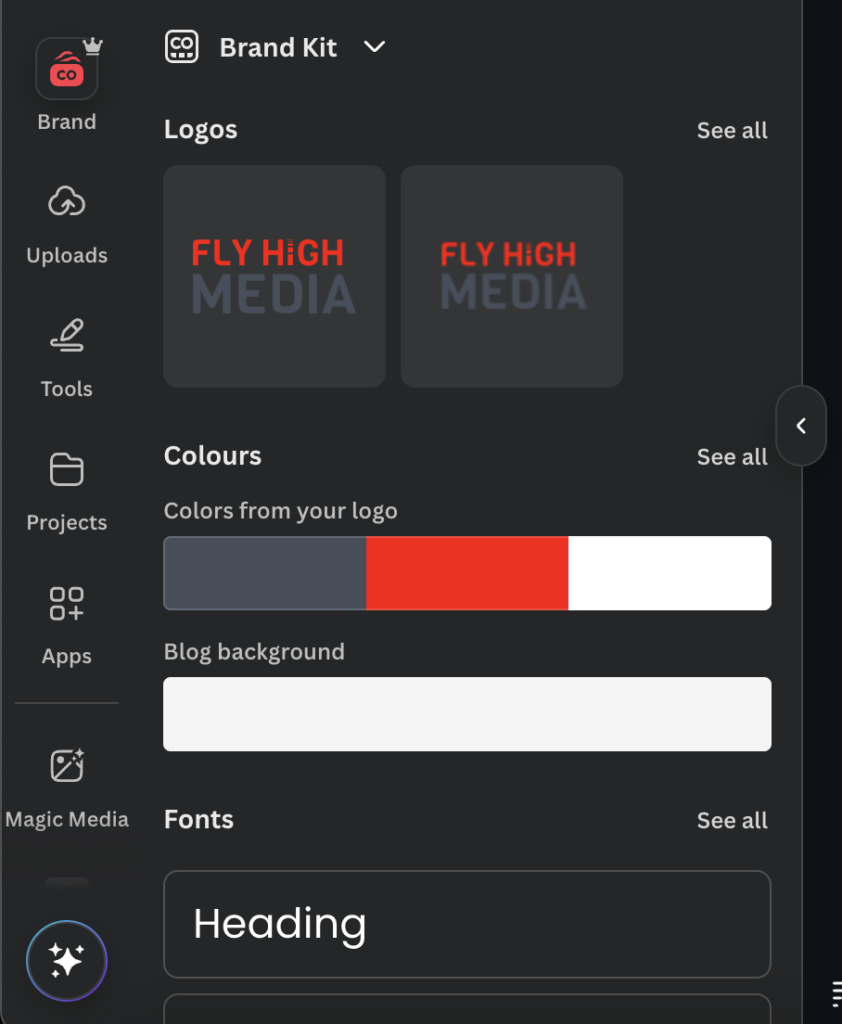Select the second Fly High Media logo
This screenshot has height=1024, width=842.
coord(512,276)
